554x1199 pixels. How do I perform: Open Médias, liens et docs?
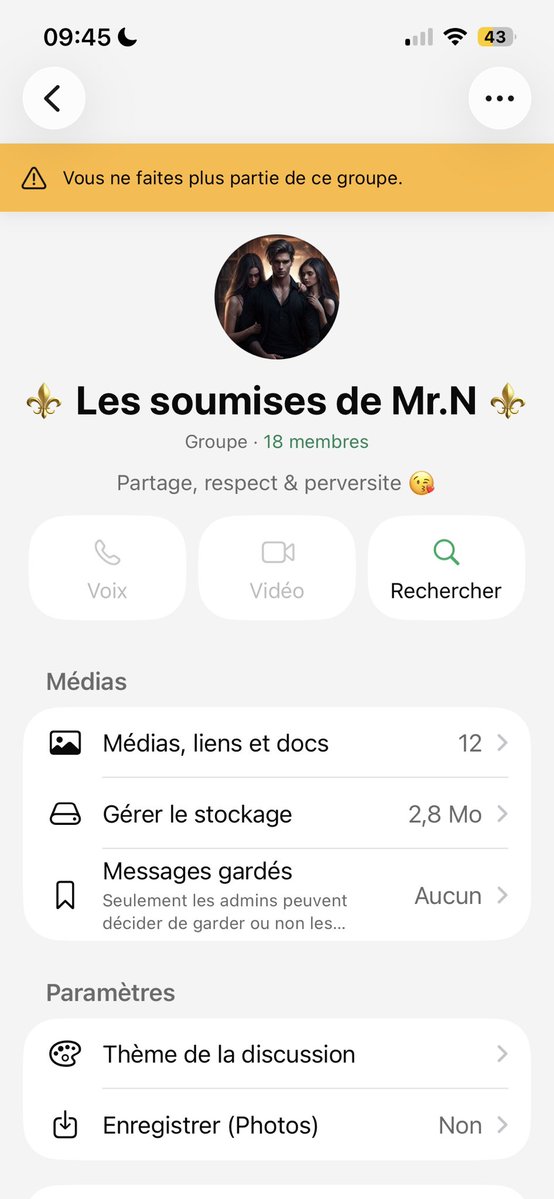(277, 742)
